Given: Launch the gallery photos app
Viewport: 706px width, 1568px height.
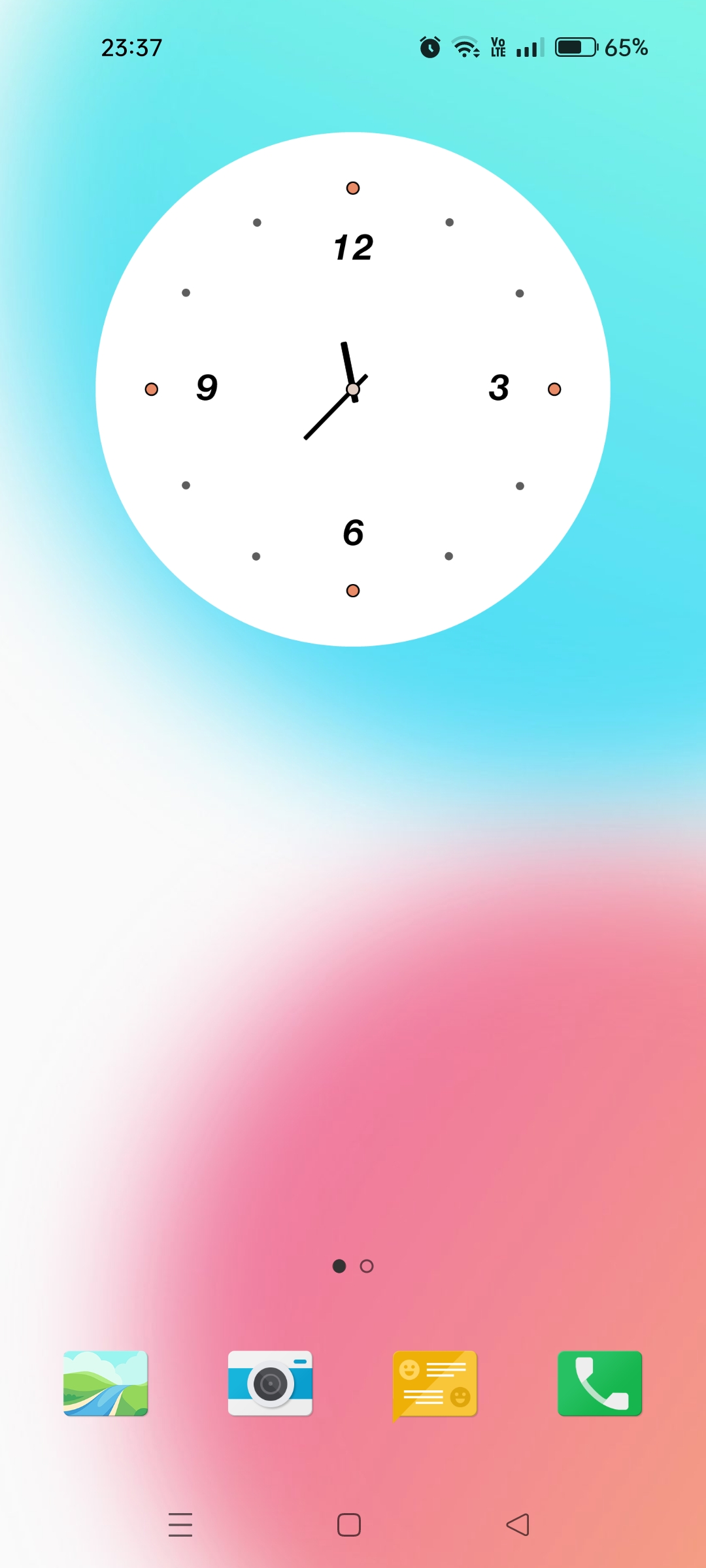Looking at the screenshot, I should point(106,1383).
